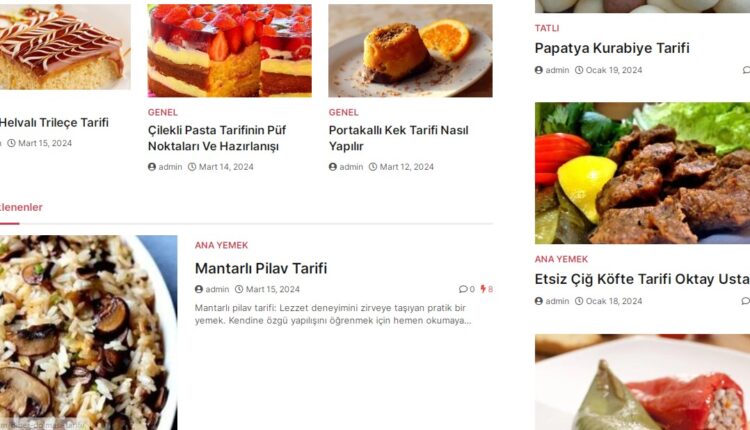The width and height of the screenshot is (750, 430).
Task: Select GENEL category above Portakallı Kek
Action: click(x=343, y=112)
